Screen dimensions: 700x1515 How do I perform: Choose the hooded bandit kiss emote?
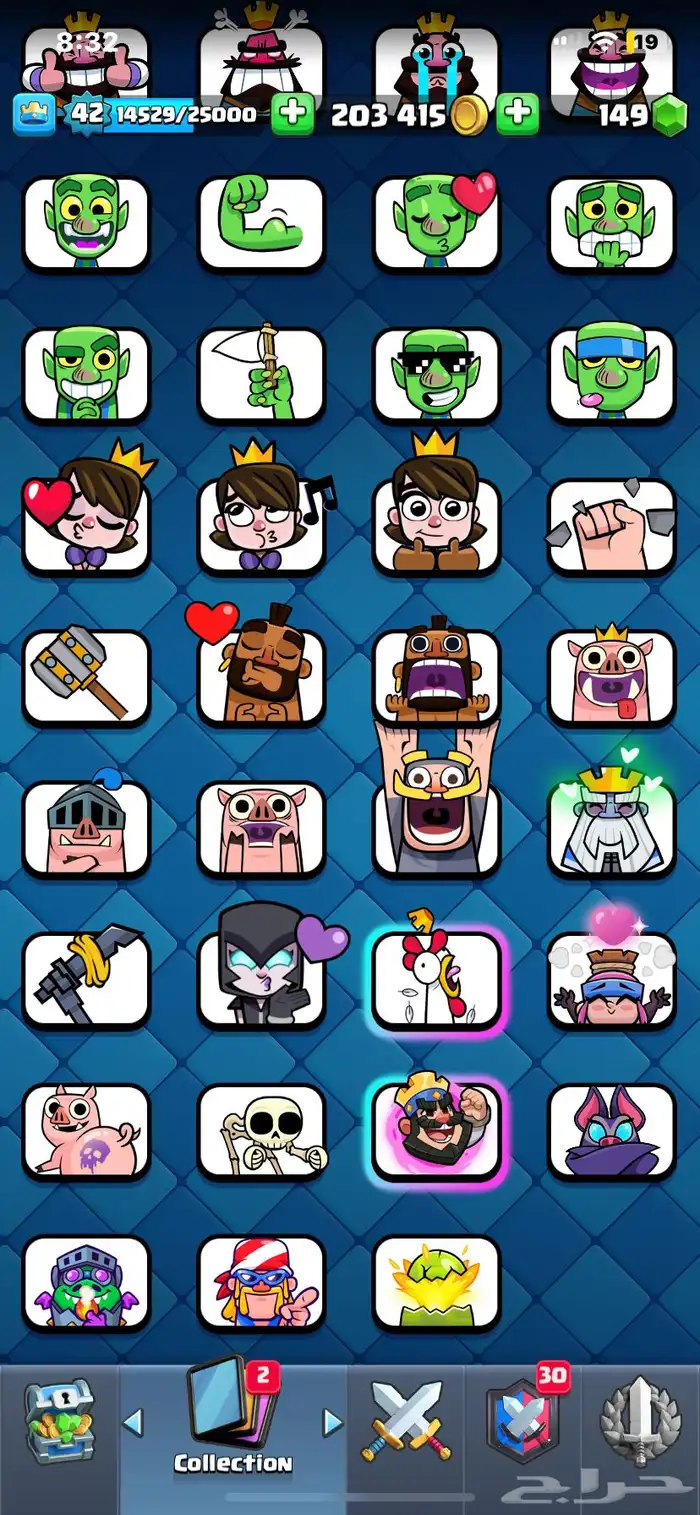pyautogui.click(x=261, y=977)
